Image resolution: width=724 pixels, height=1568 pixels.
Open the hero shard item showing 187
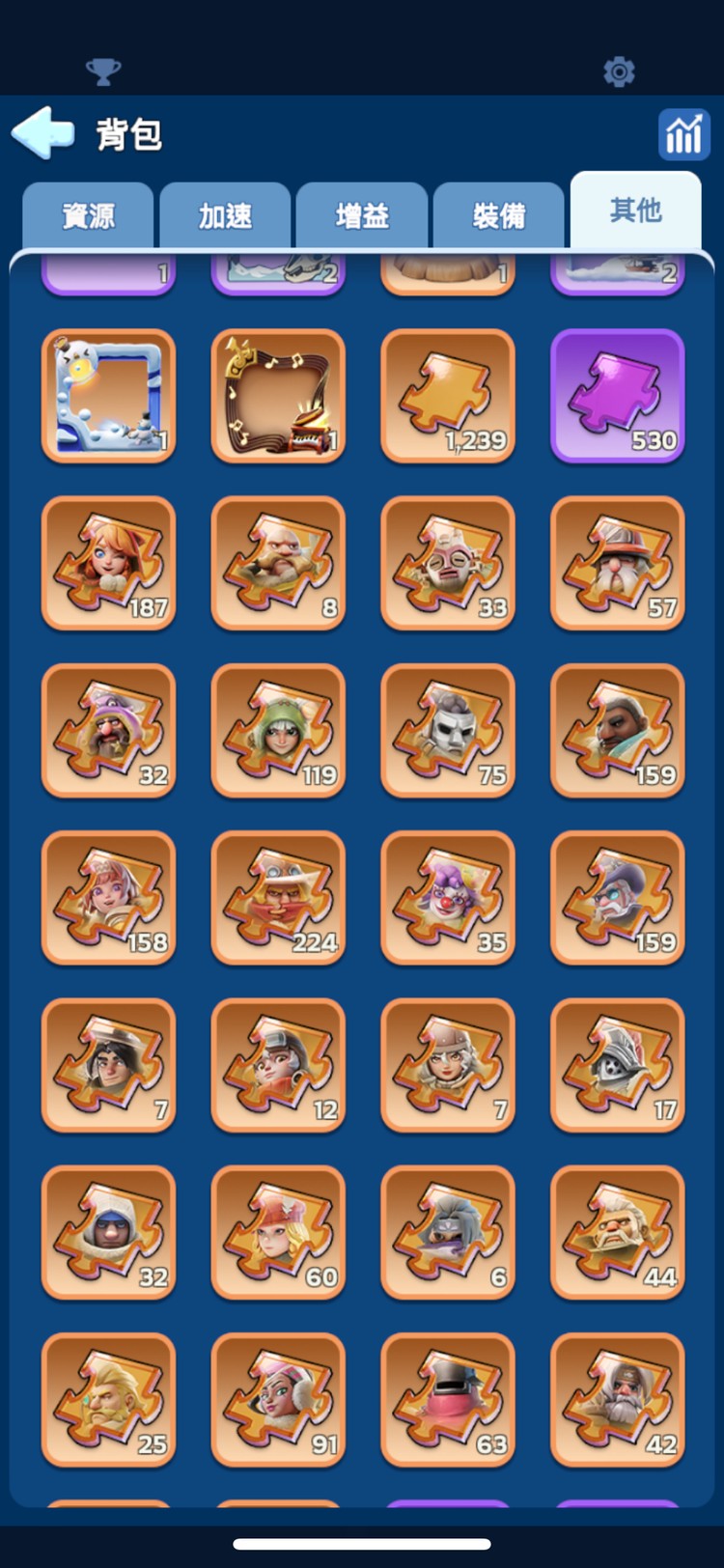pyautogui.click(x=108, y=563)
